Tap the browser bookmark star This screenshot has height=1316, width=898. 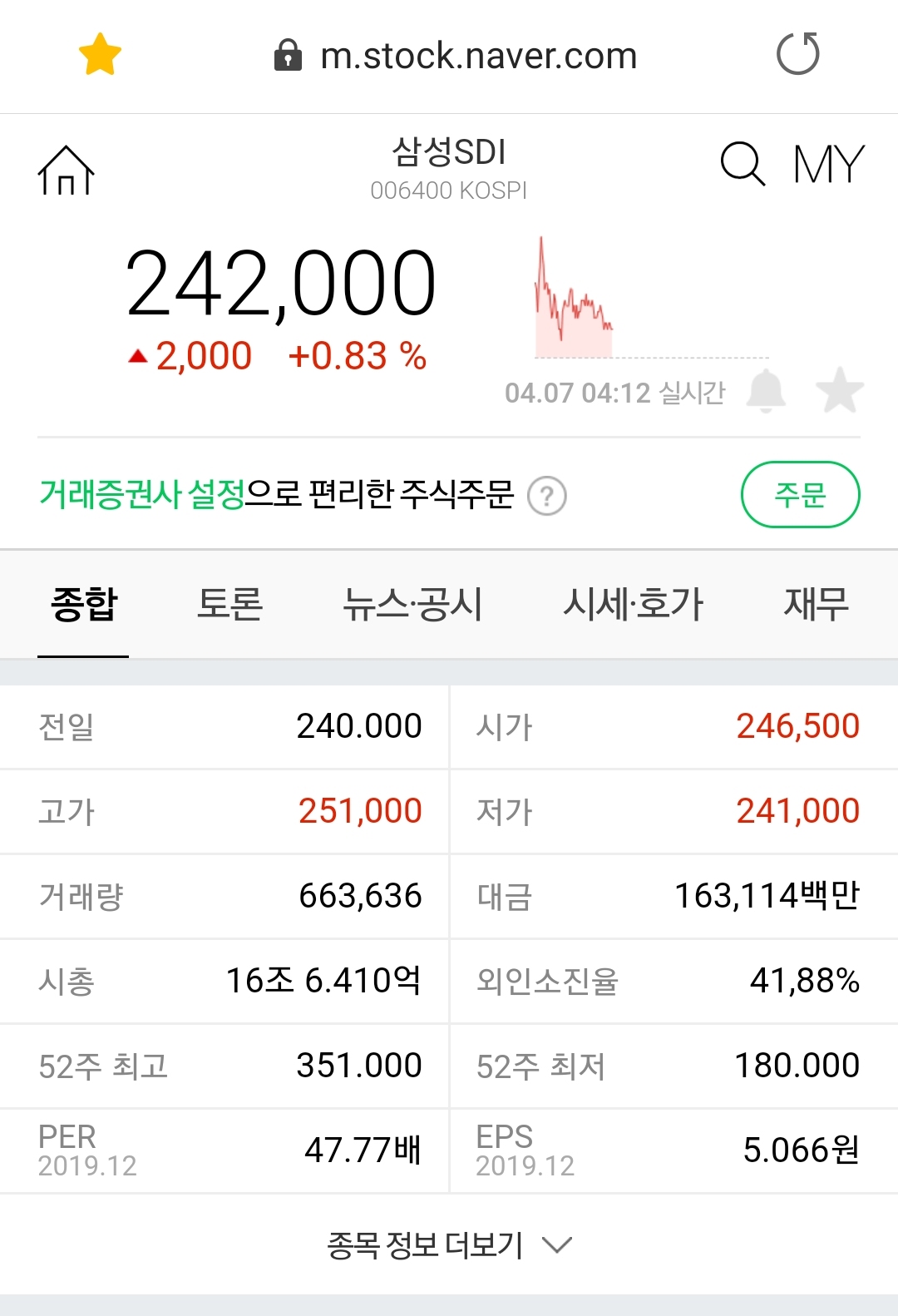click(x=100, y=55)
